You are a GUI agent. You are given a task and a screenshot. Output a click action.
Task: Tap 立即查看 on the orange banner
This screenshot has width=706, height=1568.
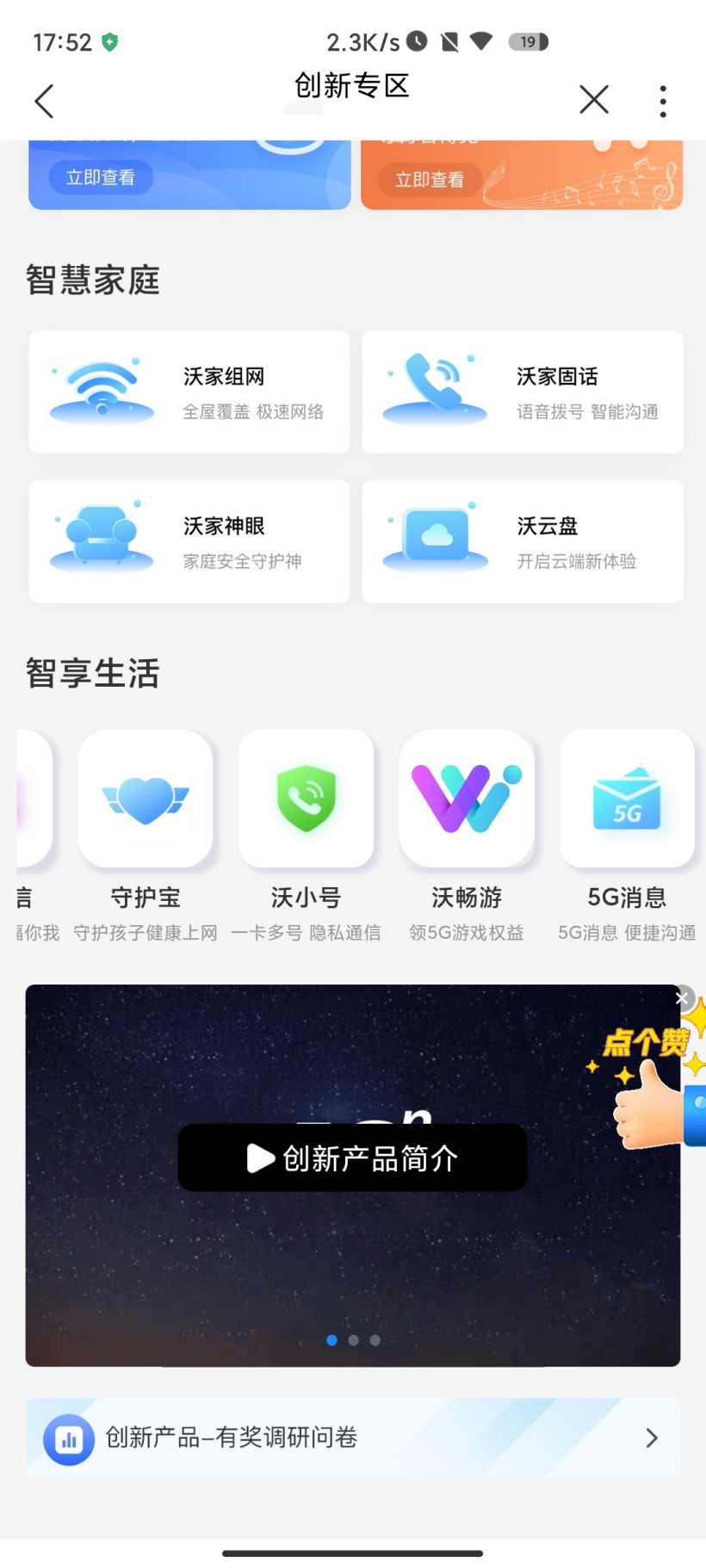430,179
